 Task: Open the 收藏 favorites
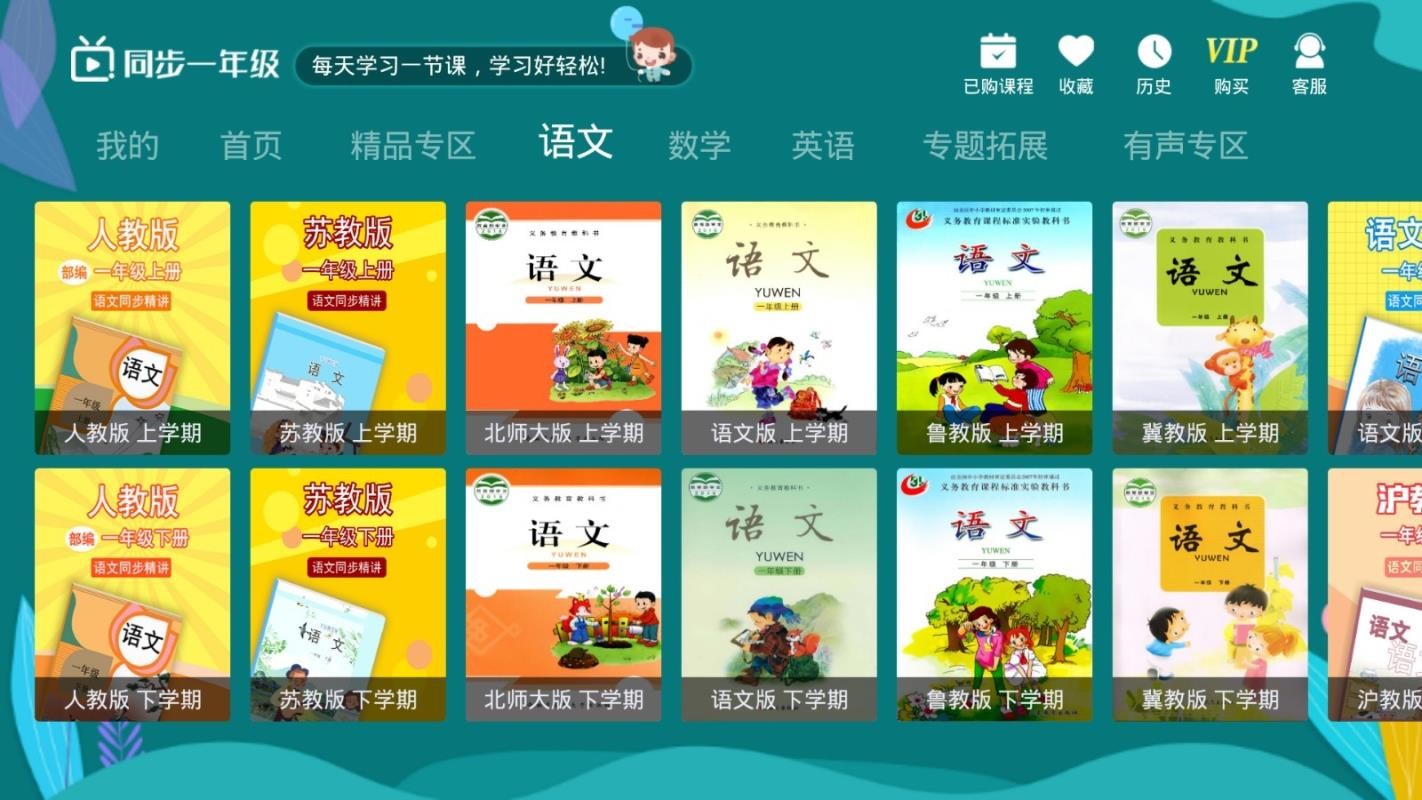(1076, 63)
